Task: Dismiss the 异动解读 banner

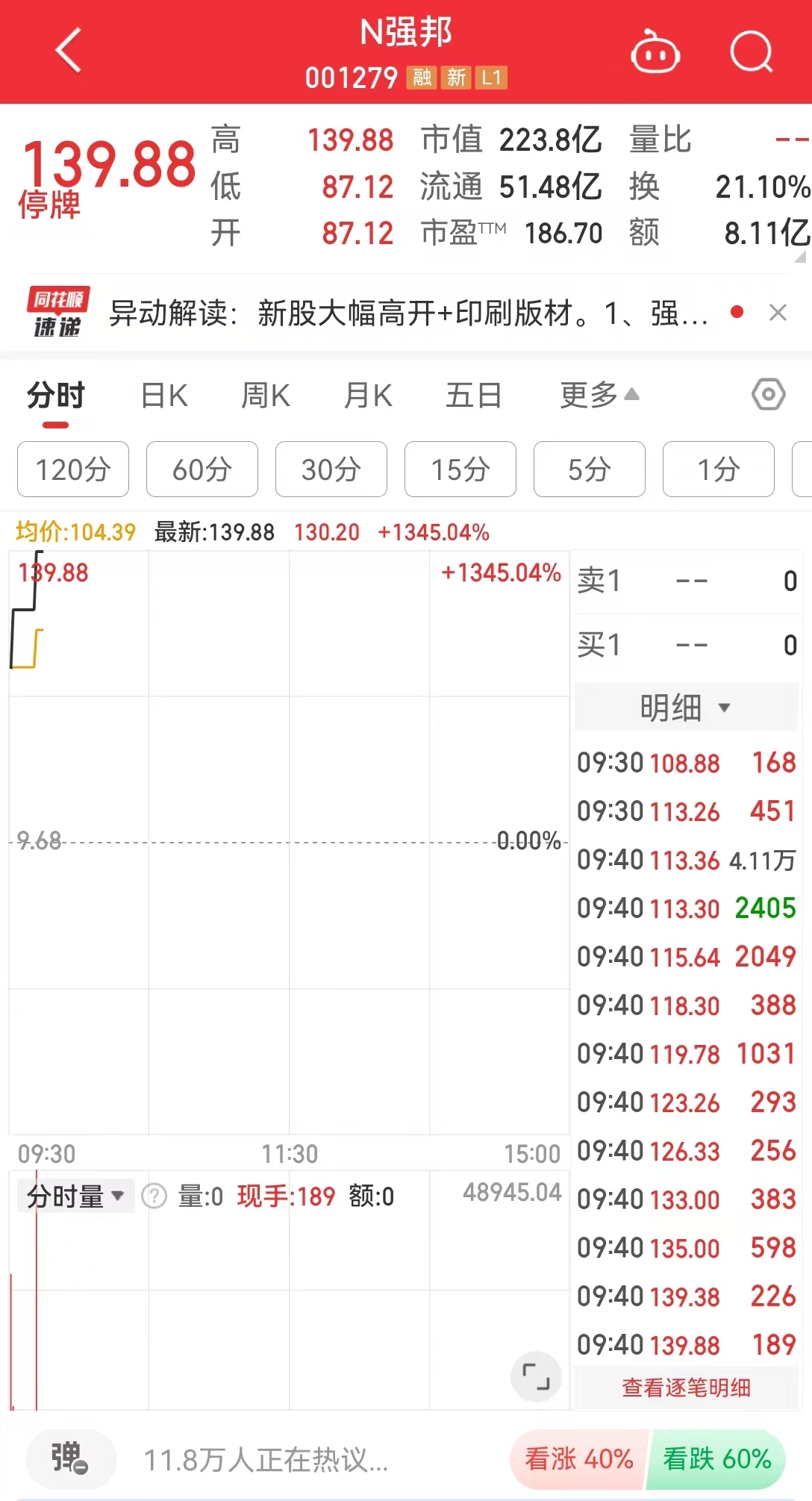Action: point(778,313)
